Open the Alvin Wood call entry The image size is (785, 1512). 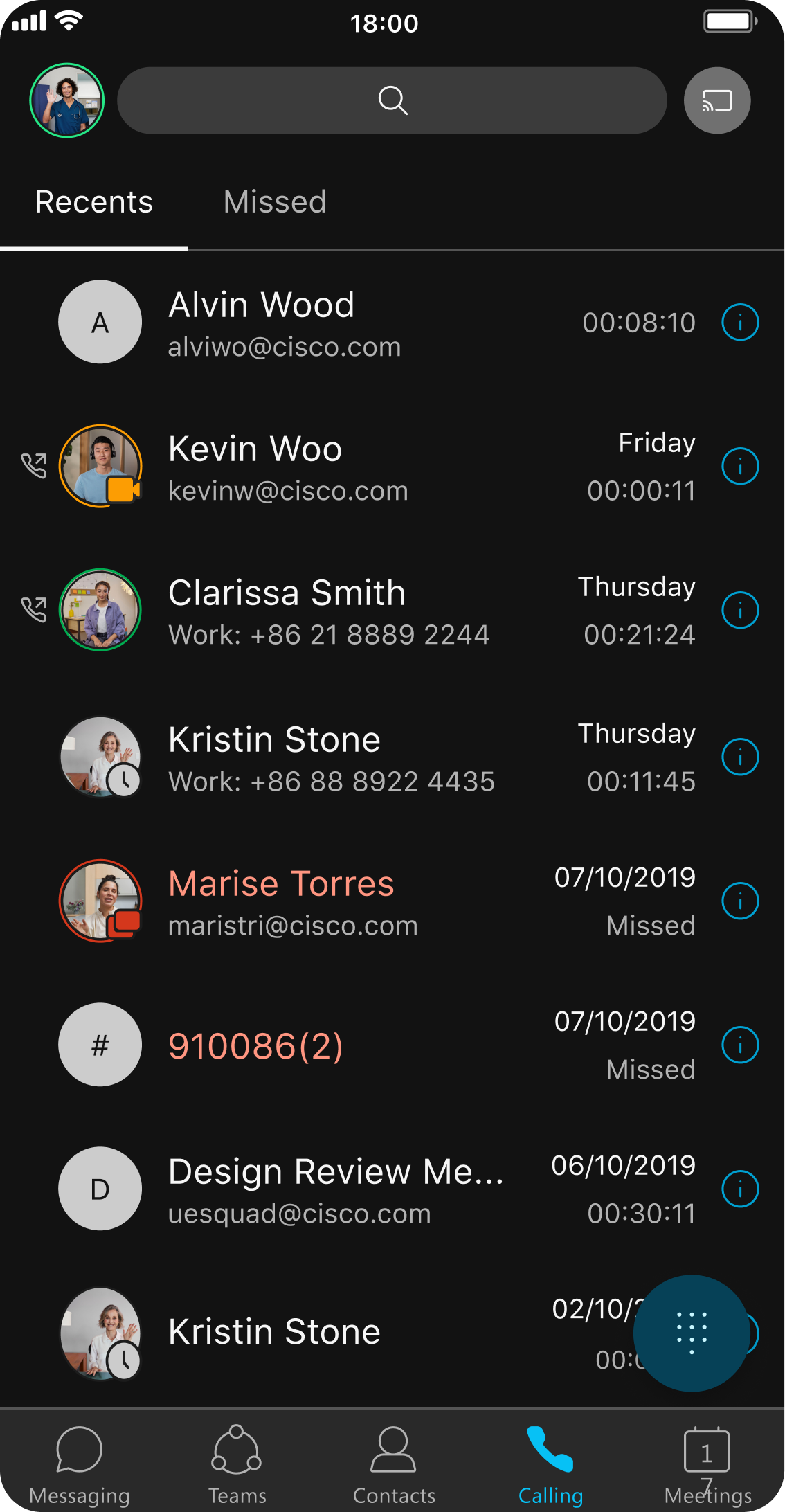[x=392, y=323]
